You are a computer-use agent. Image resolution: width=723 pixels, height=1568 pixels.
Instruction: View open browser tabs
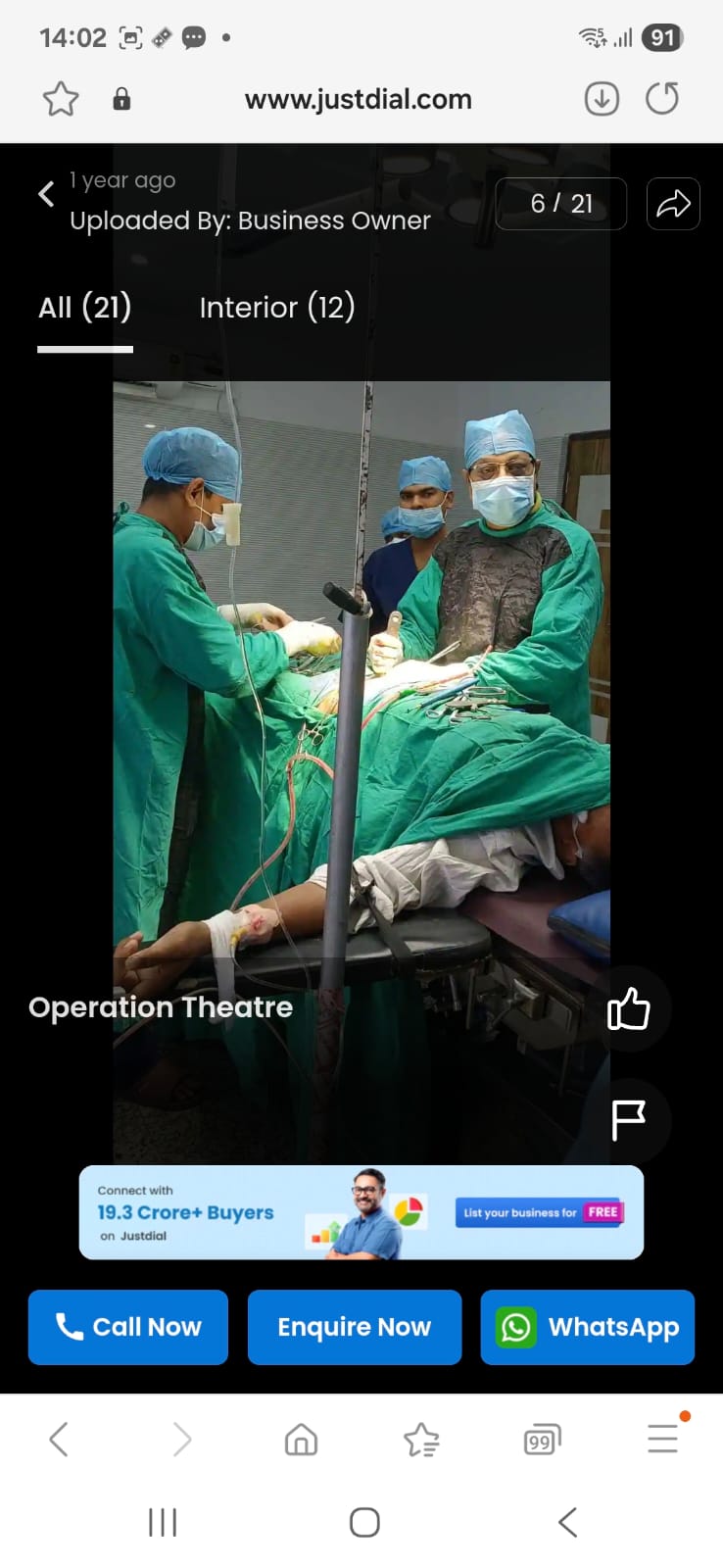(542, 1440)
